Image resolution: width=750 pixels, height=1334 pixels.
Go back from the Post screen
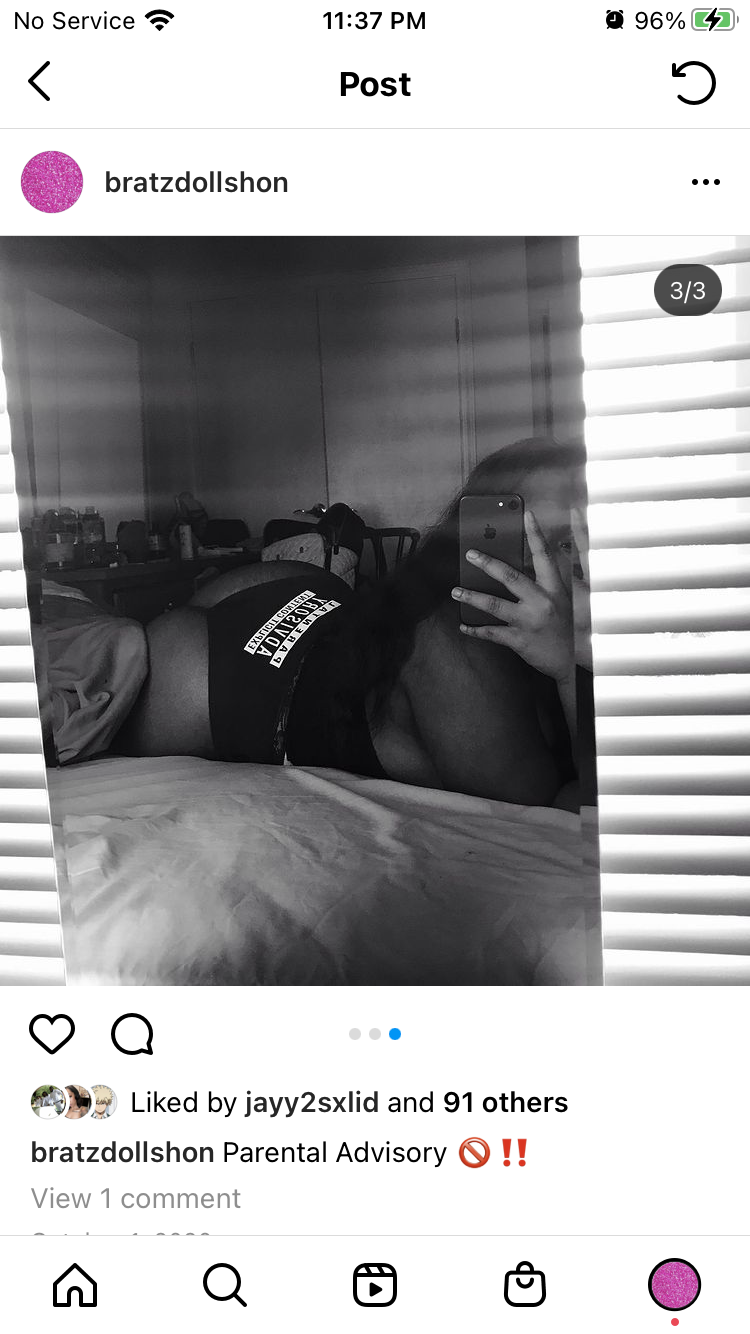[x=39, y=83]
